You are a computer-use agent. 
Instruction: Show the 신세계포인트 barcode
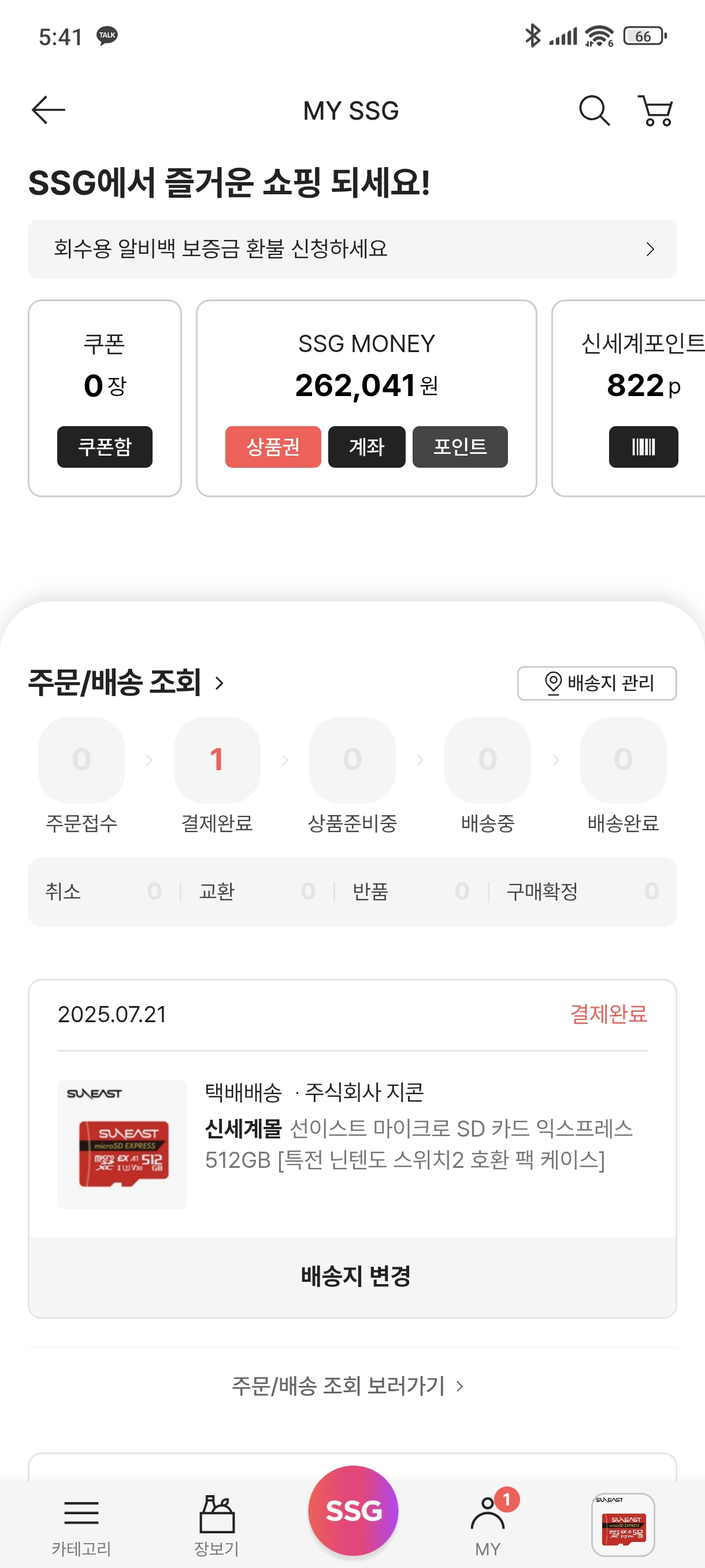click(x=643, y=447)
